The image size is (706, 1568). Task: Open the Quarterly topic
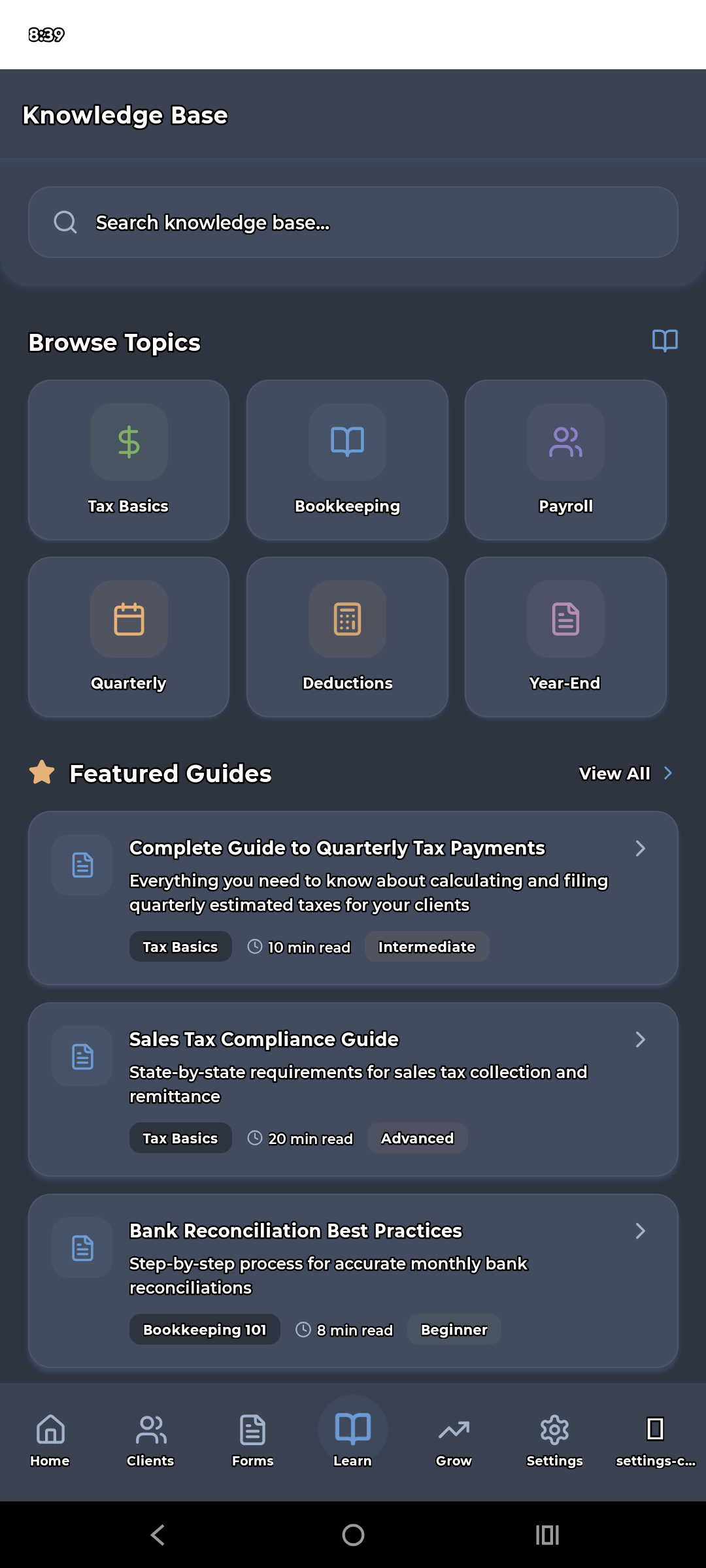point(129,637)
